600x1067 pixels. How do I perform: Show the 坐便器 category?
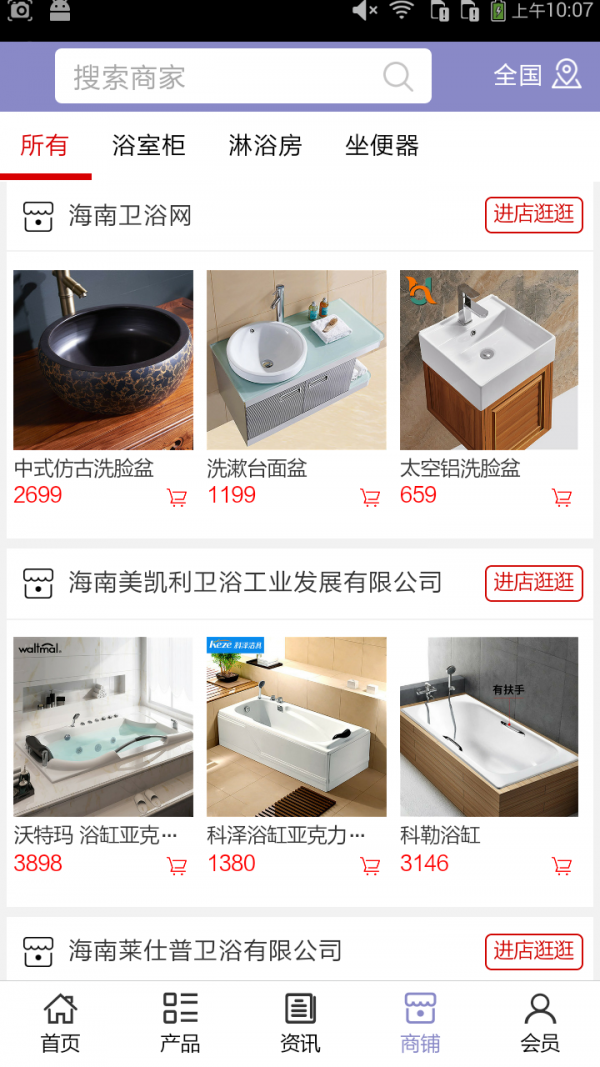(382, 146)
